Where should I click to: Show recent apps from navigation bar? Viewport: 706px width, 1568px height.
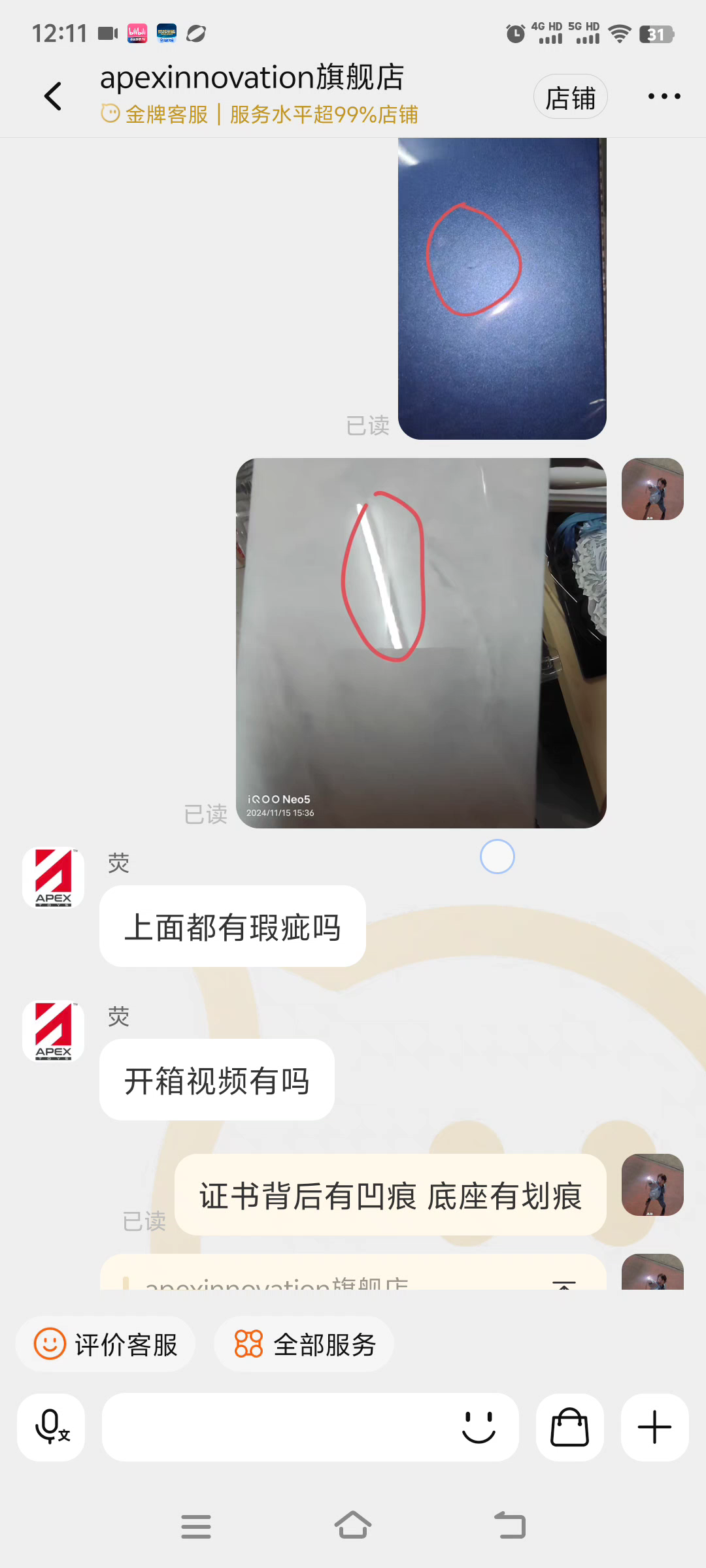(196, 1526)
